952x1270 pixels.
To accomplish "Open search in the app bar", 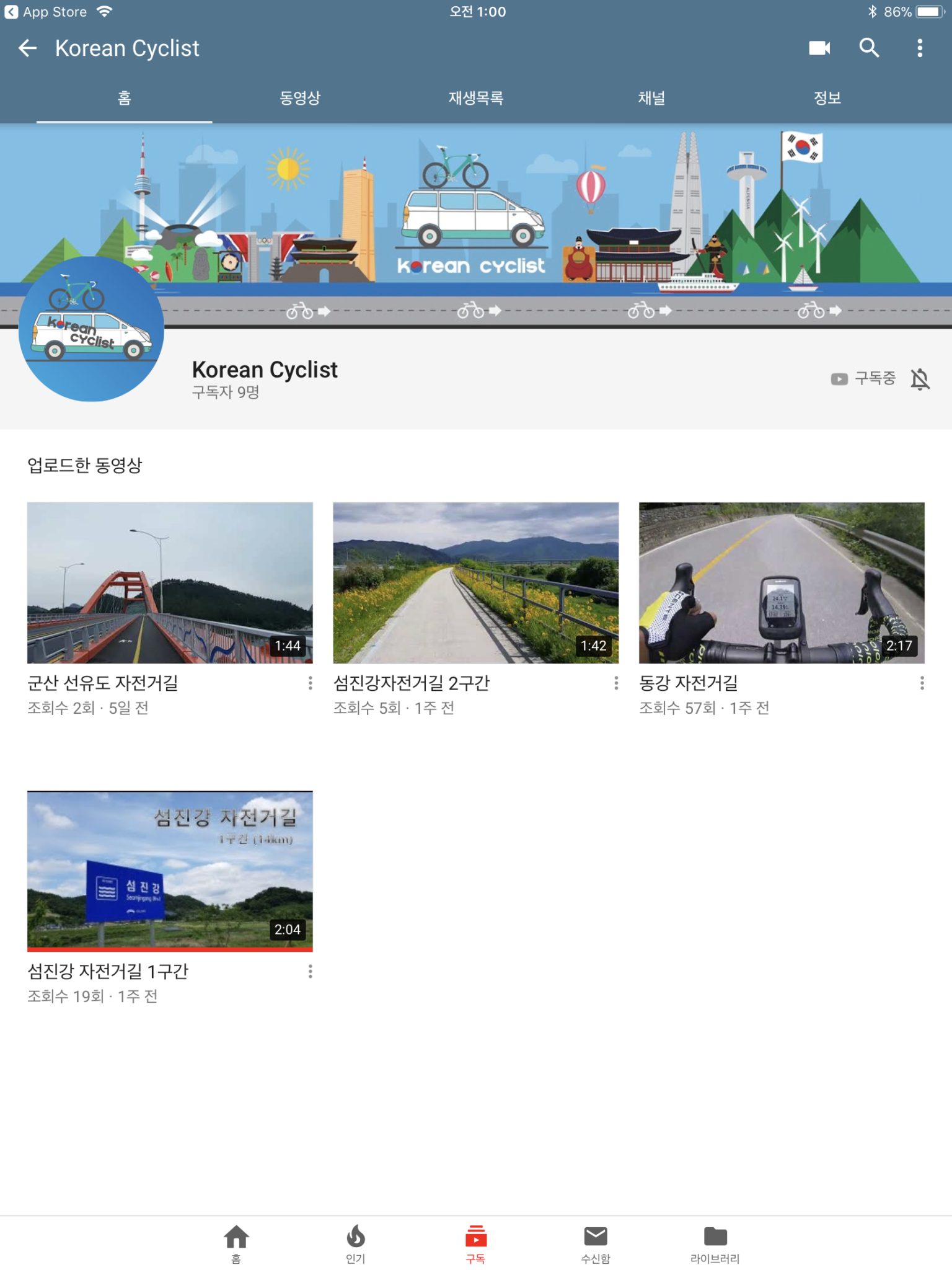I will (869, 48).
